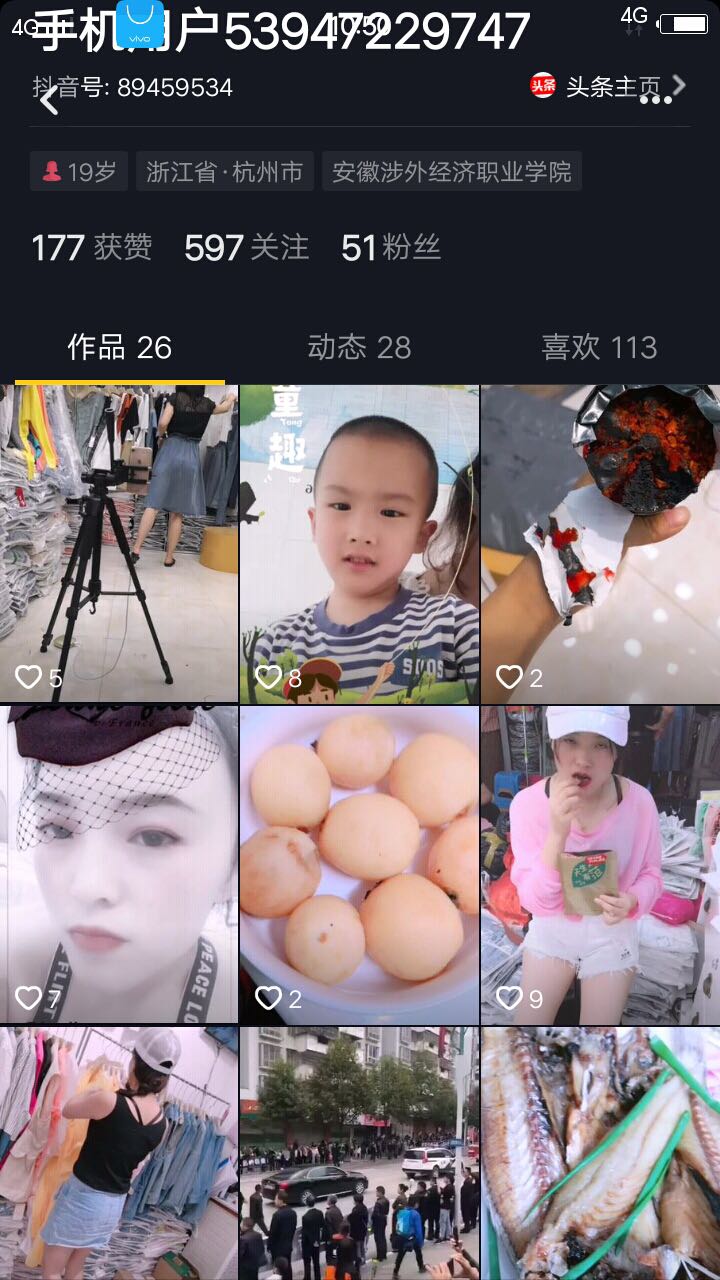Open the bowl of eggs video

359,865
